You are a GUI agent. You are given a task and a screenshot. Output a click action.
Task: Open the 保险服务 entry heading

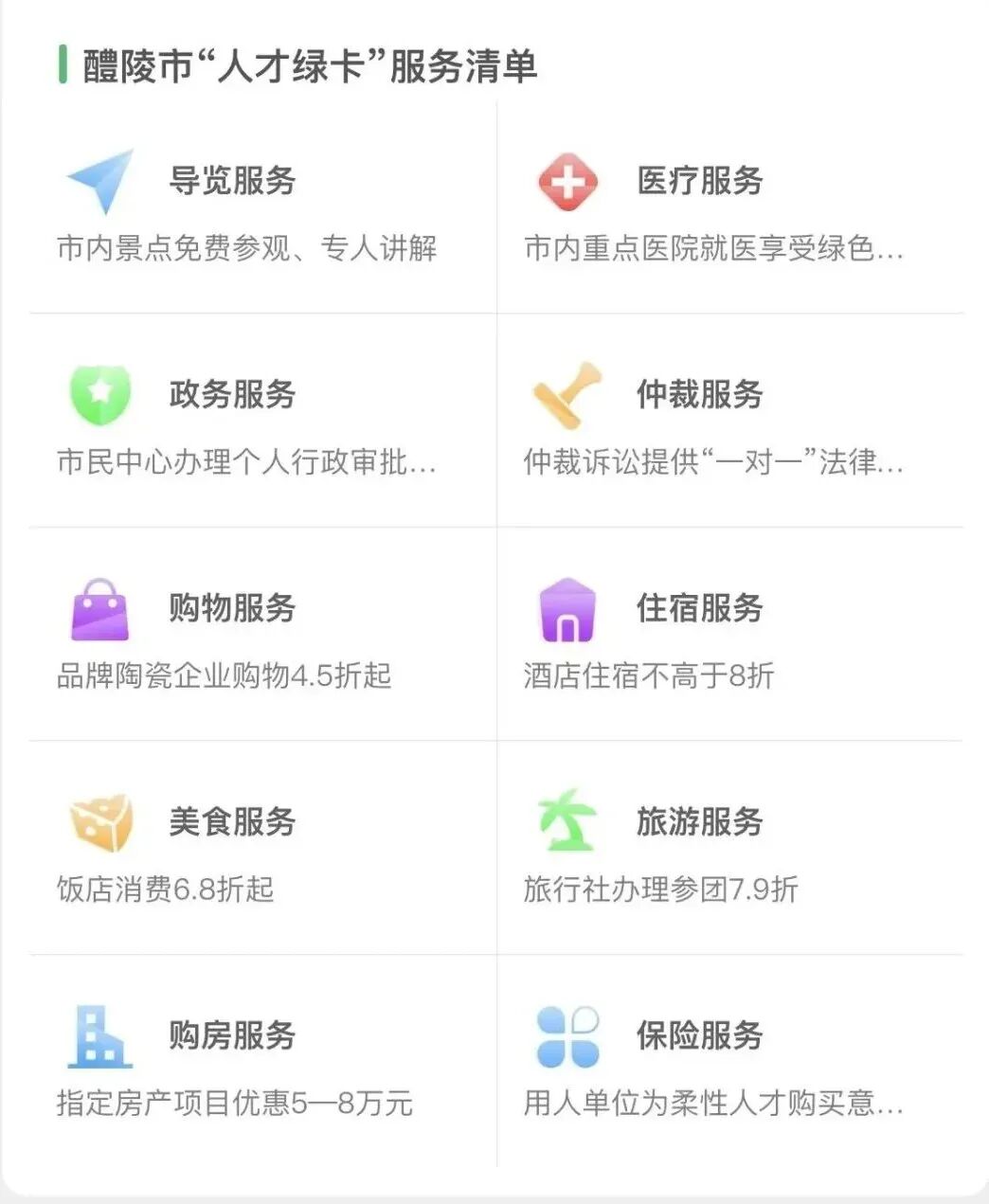click(700, 1036)
